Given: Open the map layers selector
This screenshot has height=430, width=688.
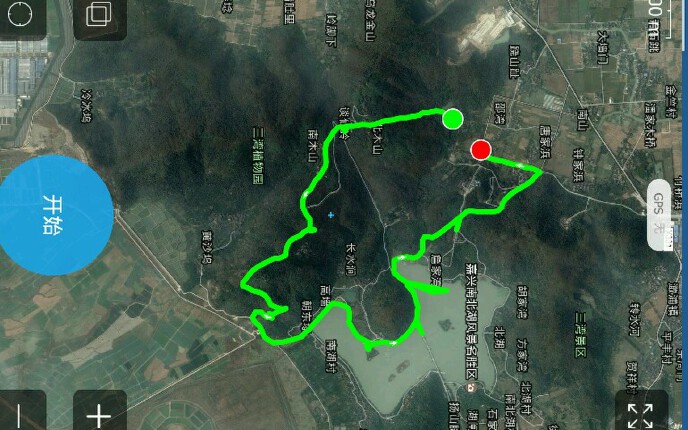Looking at the screenshot, I should pyautogui.click(x=98, y=16).
